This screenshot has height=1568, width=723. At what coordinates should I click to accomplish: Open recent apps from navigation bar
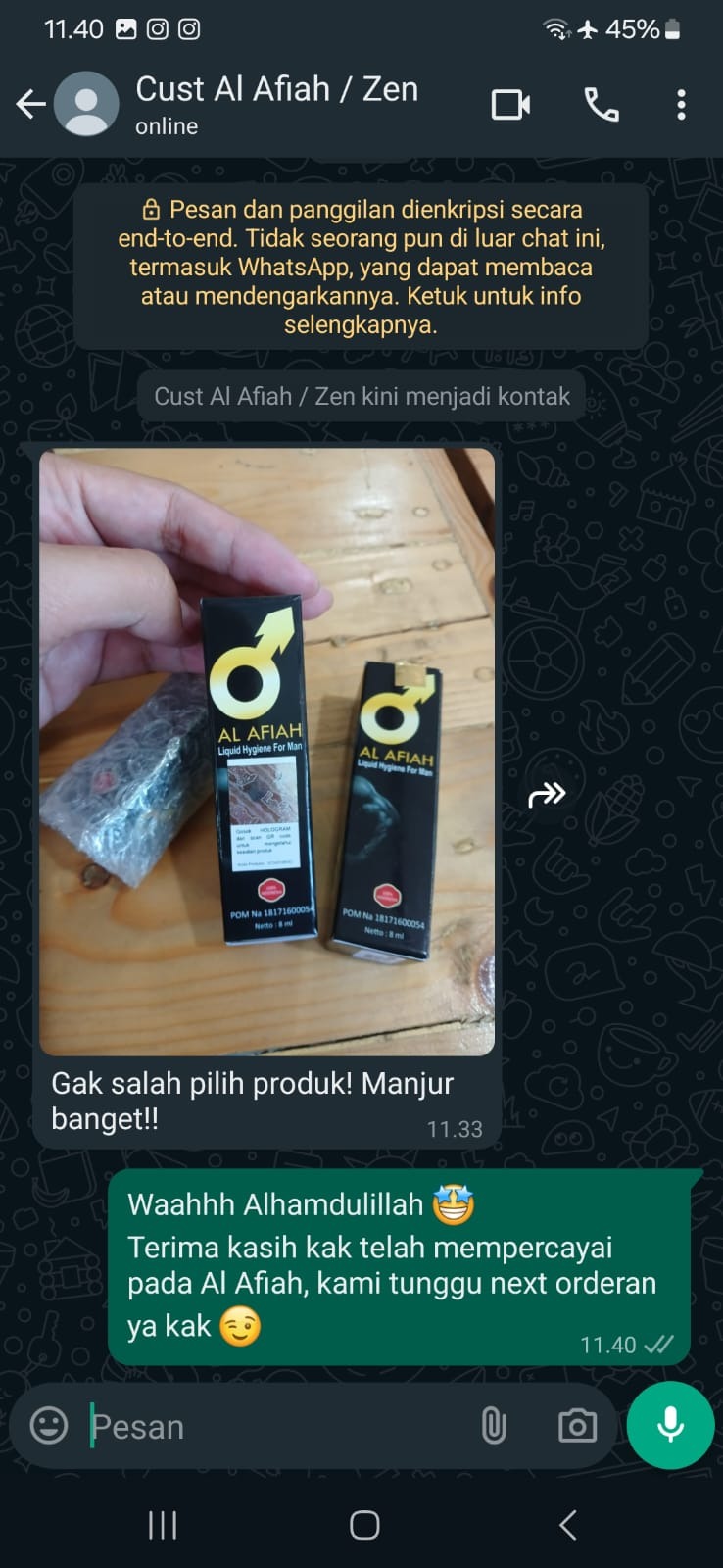tap(163, 1525)
